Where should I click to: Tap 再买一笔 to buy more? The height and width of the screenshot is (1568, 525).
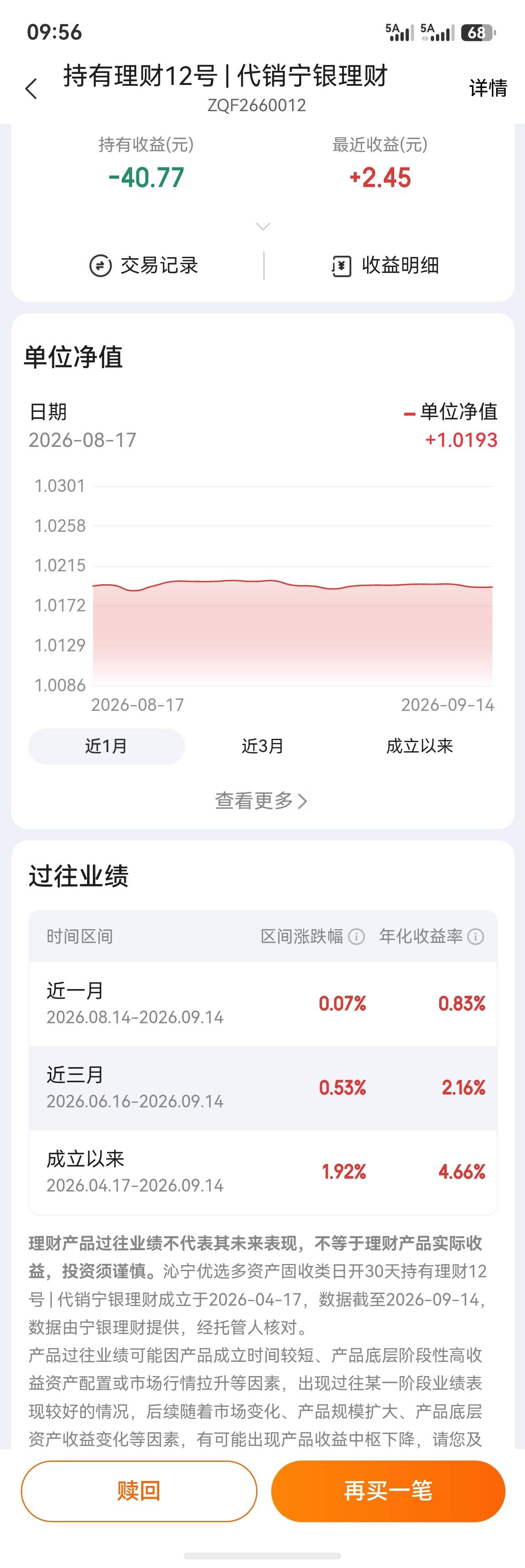tap(388, 1491)
